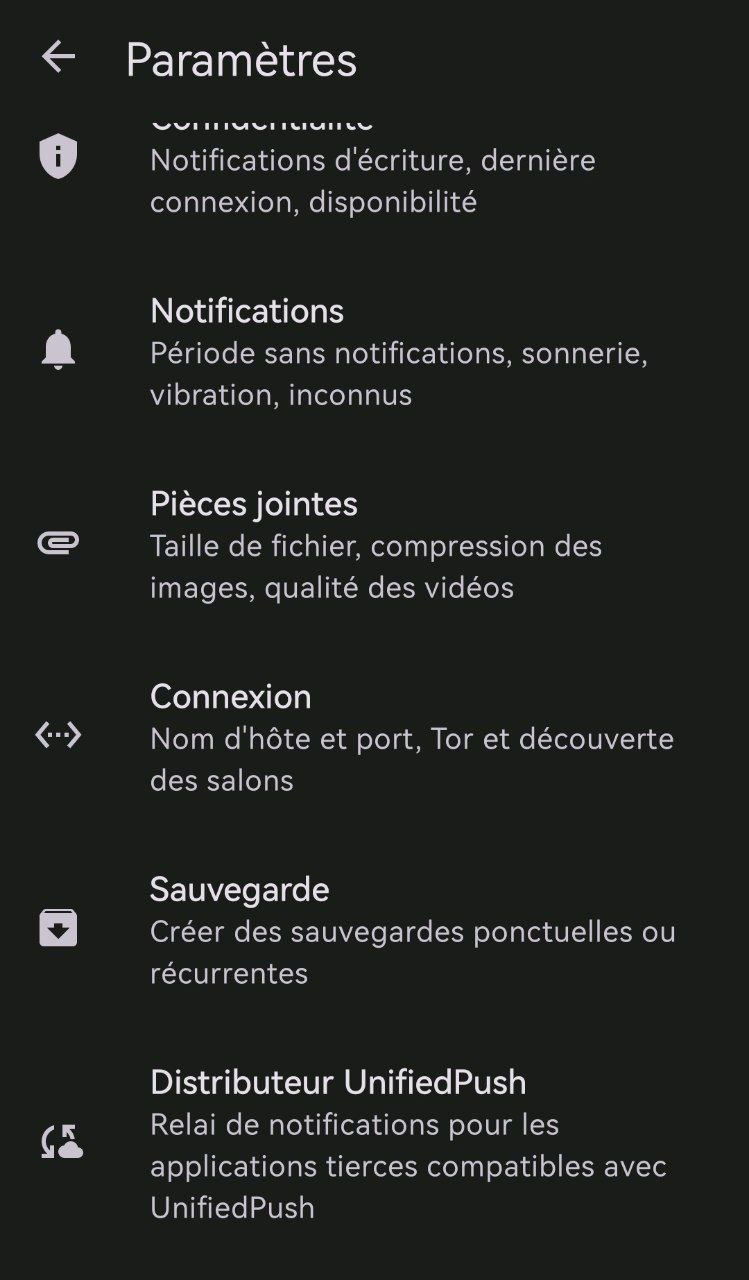Open Connexion settings

coord(372,738)
